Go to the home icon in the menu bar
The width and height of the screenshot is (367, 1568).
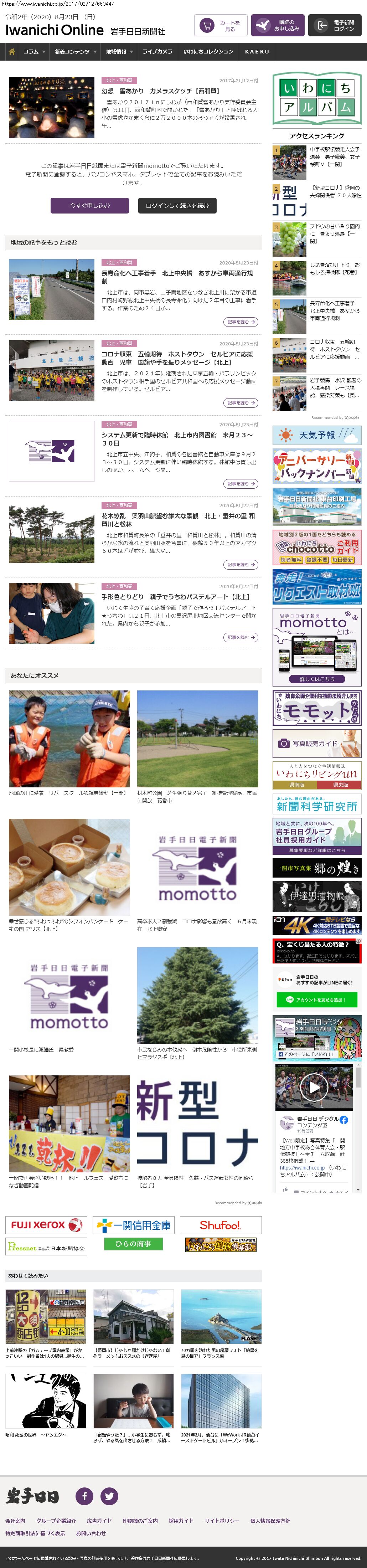tap(11, 52)
